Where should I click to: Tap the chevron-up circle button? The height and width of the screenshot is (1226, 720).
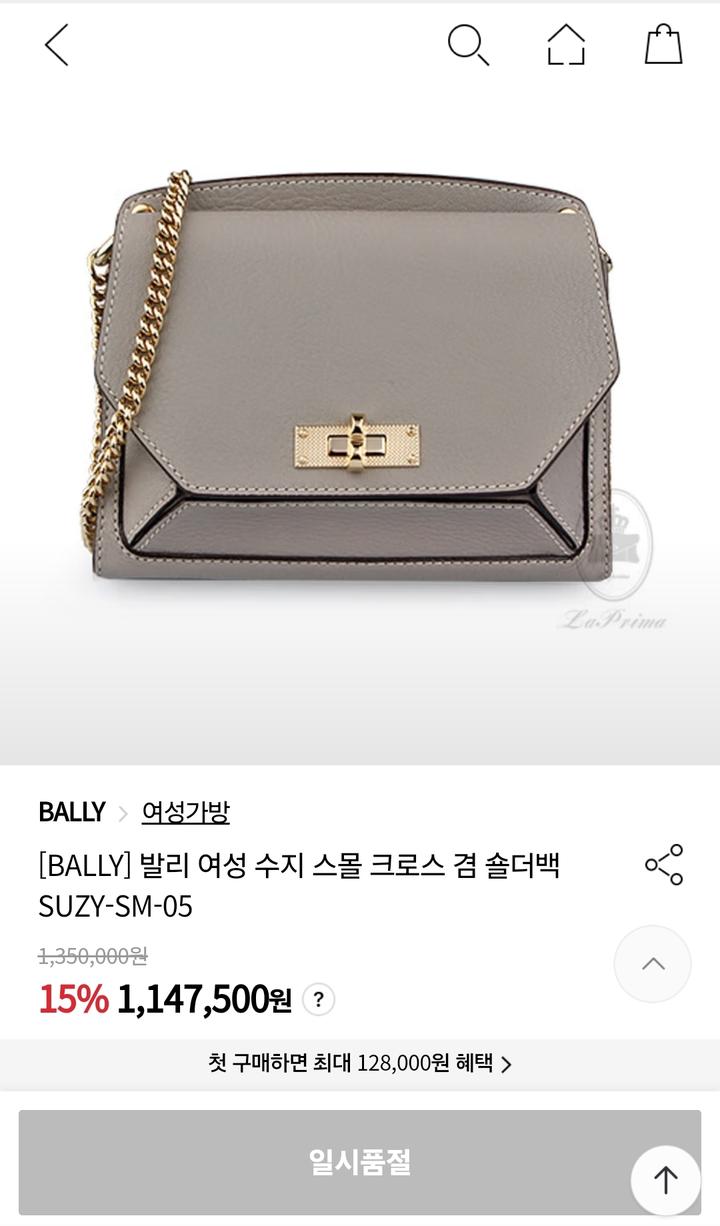[653, 964]
